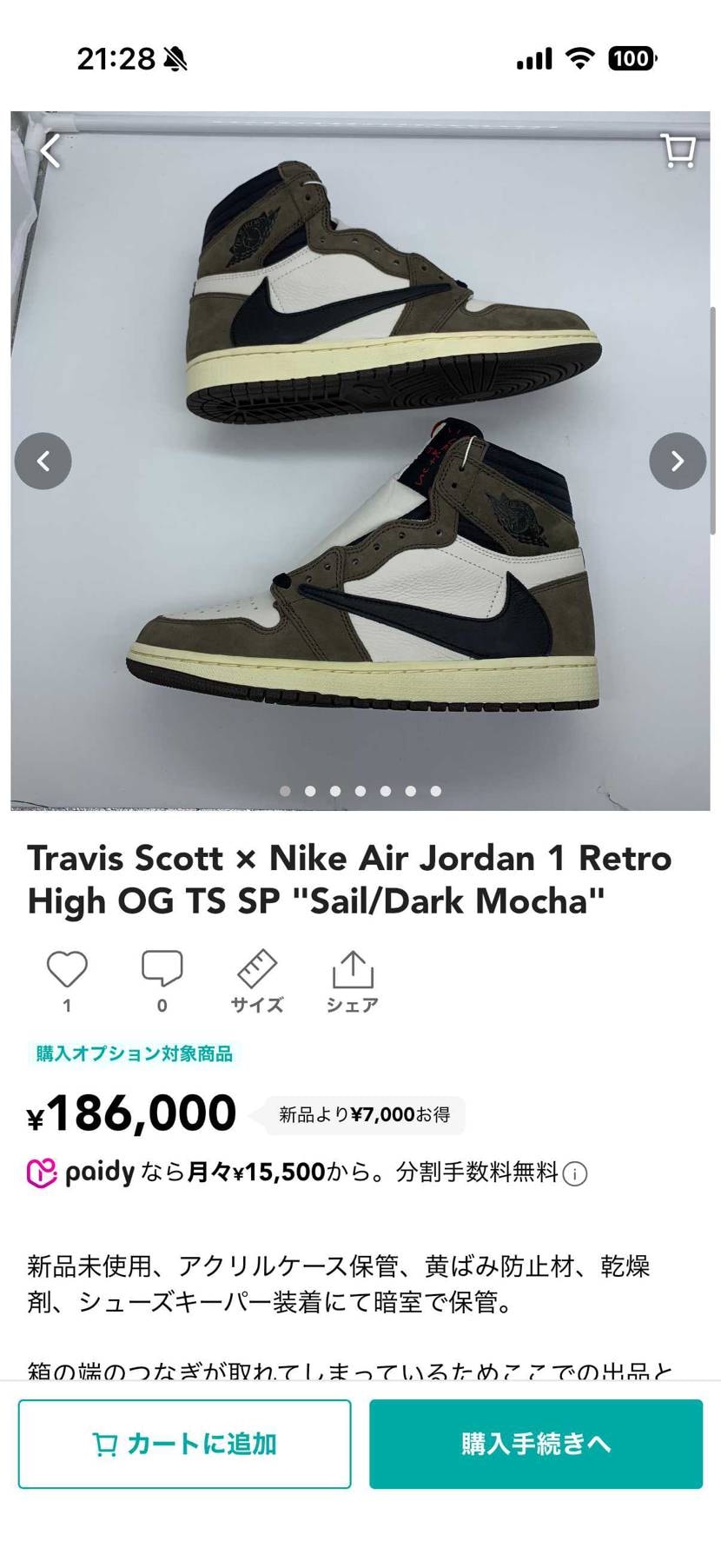Image resolution: width=721 pixels, height=1568 pixels.
Task: Add the sneakers with カートに追加
Action: [184, 1444]
